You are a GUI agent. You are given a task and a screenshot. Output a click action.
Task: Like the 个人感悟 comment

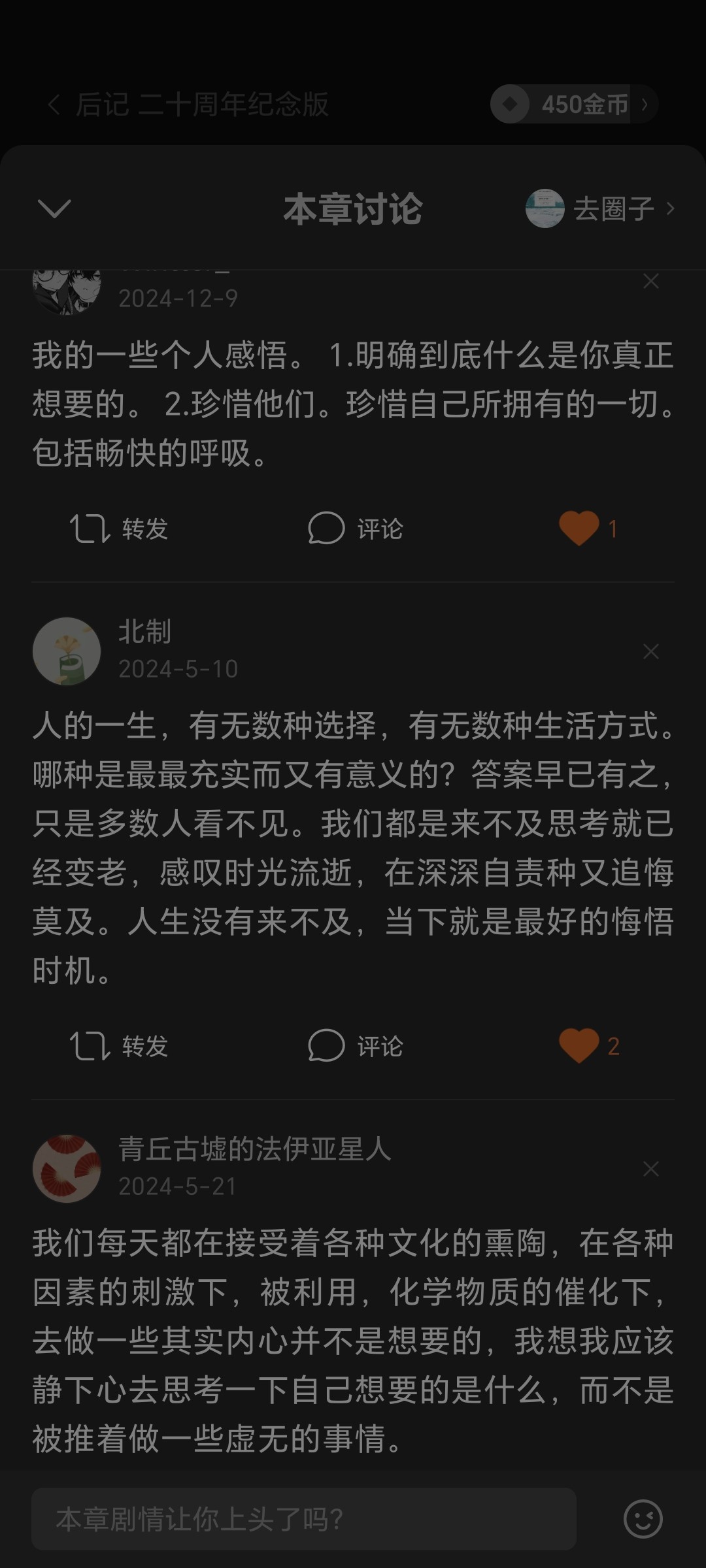(x=588, y=529)
